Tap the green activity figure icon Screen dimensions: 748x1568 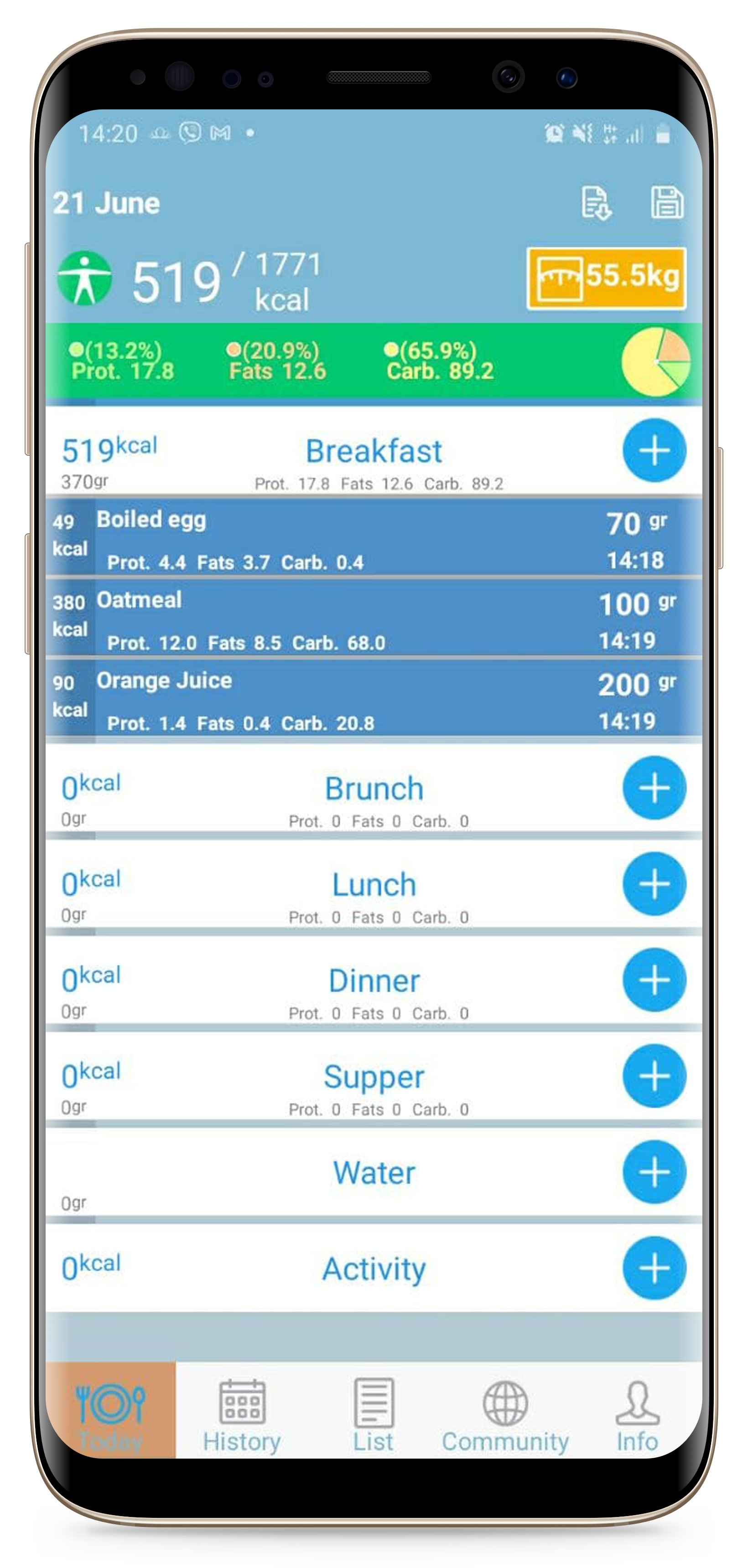(x=85, y=278)
